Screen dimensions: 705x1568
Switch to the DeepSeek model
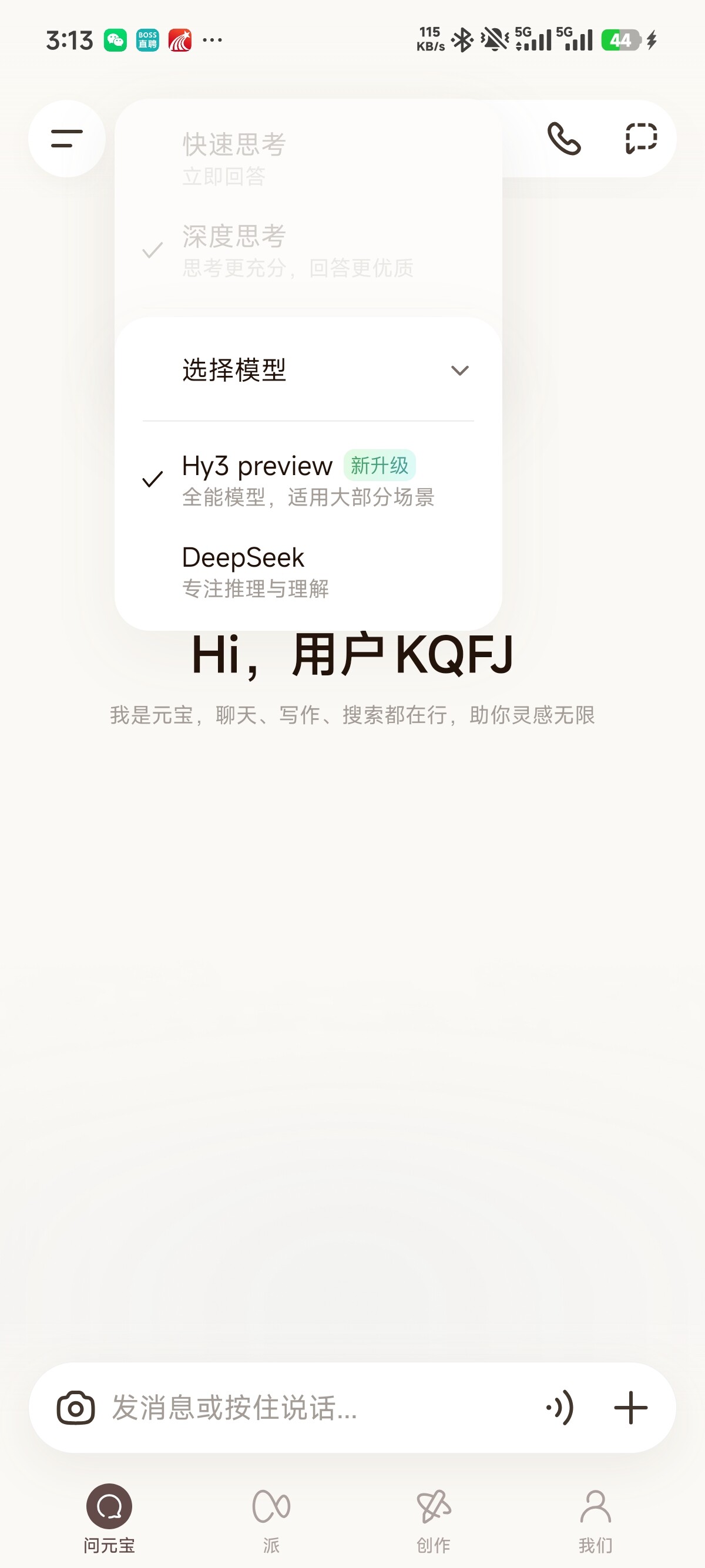(308, 571)
